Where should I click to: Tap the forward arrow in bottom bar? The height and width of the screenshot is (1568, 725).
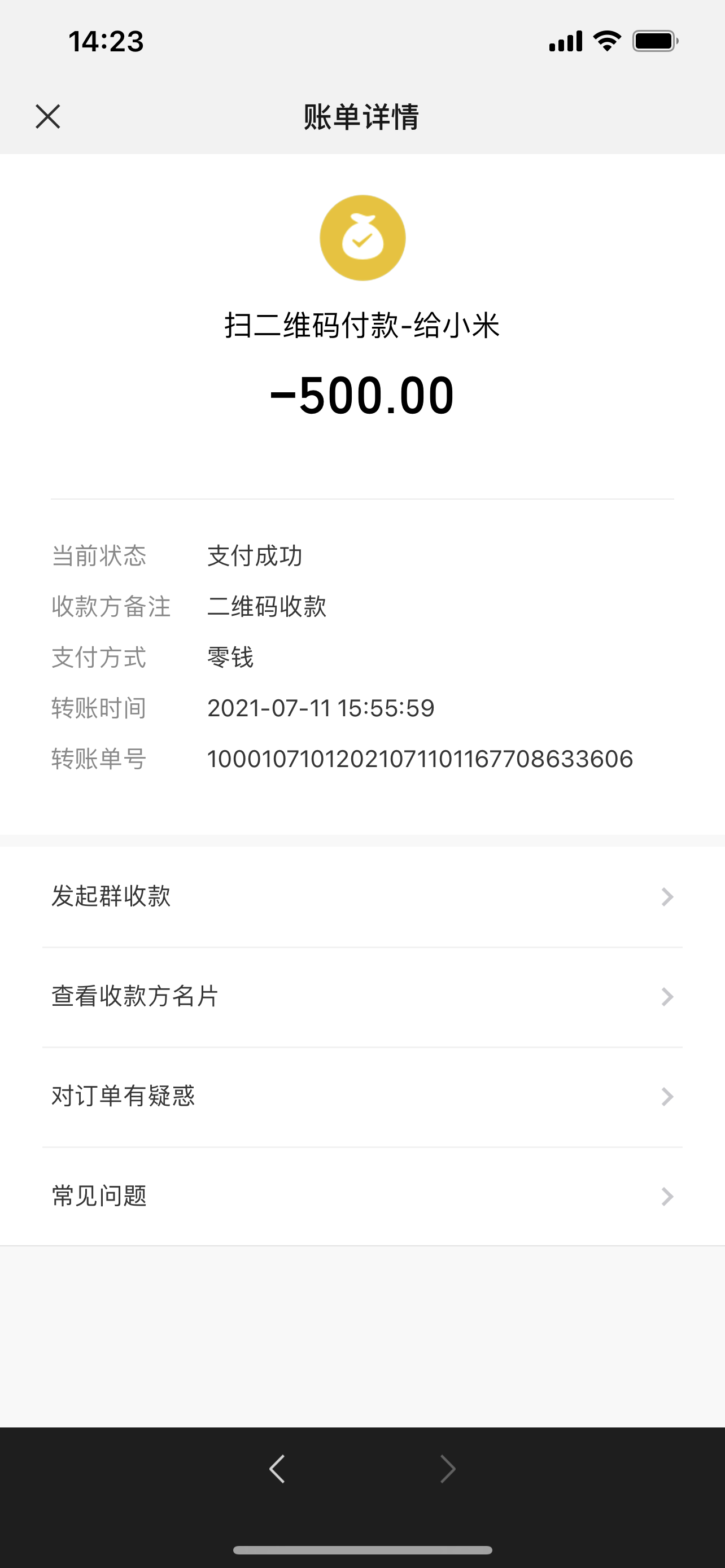(447, 1468)
